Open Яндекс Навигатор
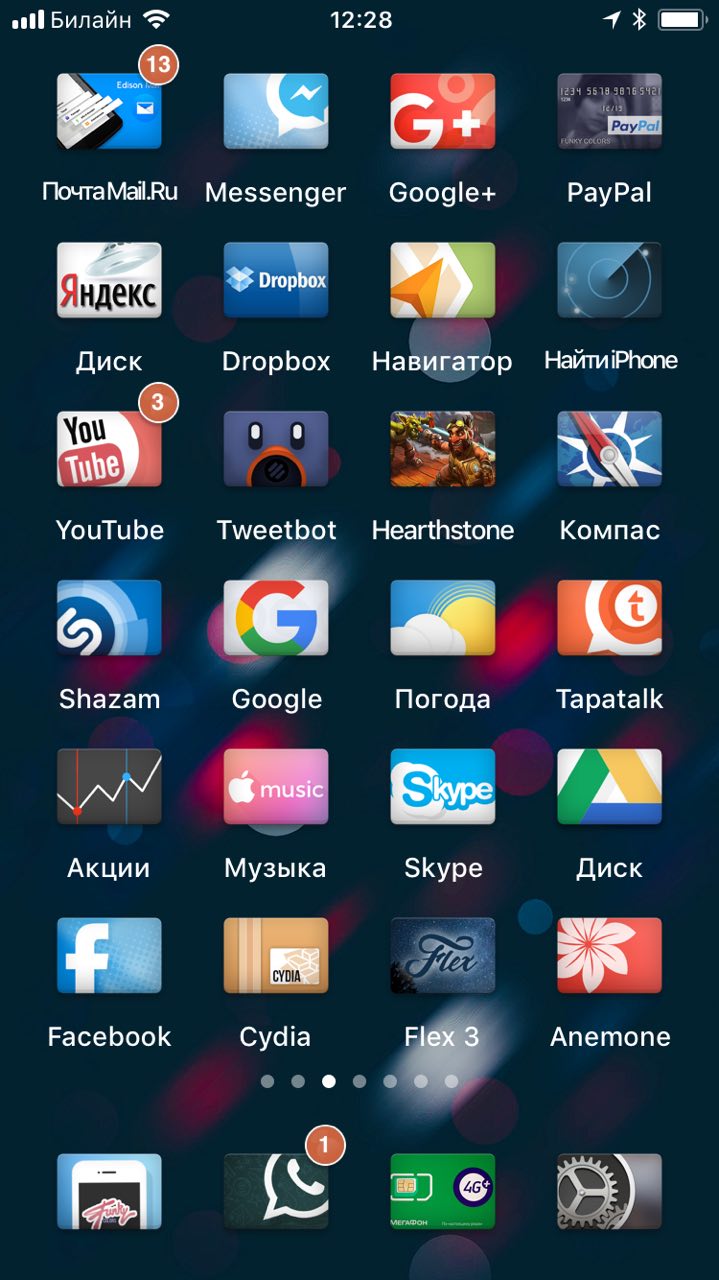The width and height of the screenshot is (719, 1280). [442, 280]
